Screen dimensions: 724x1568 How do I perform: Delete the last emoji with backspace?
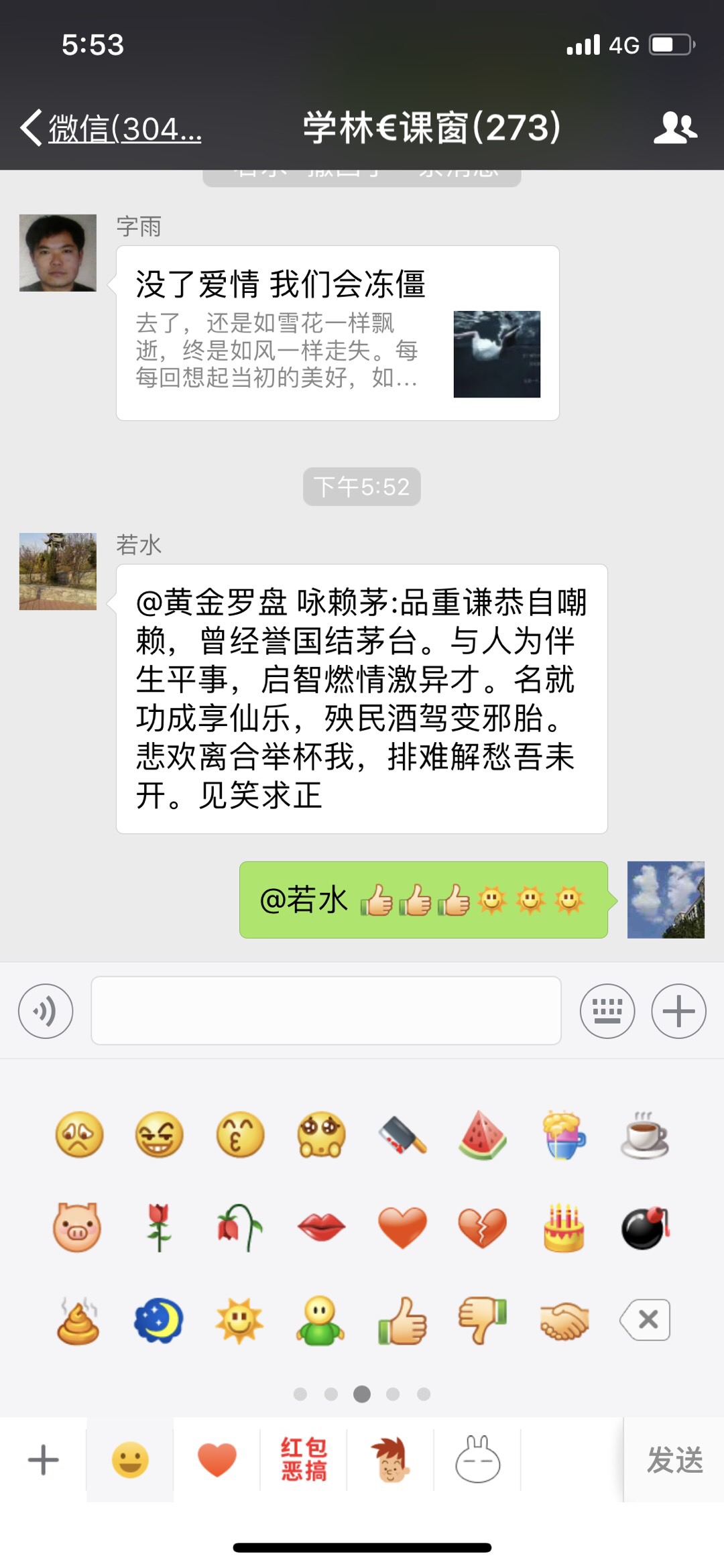click(645, 1320)
